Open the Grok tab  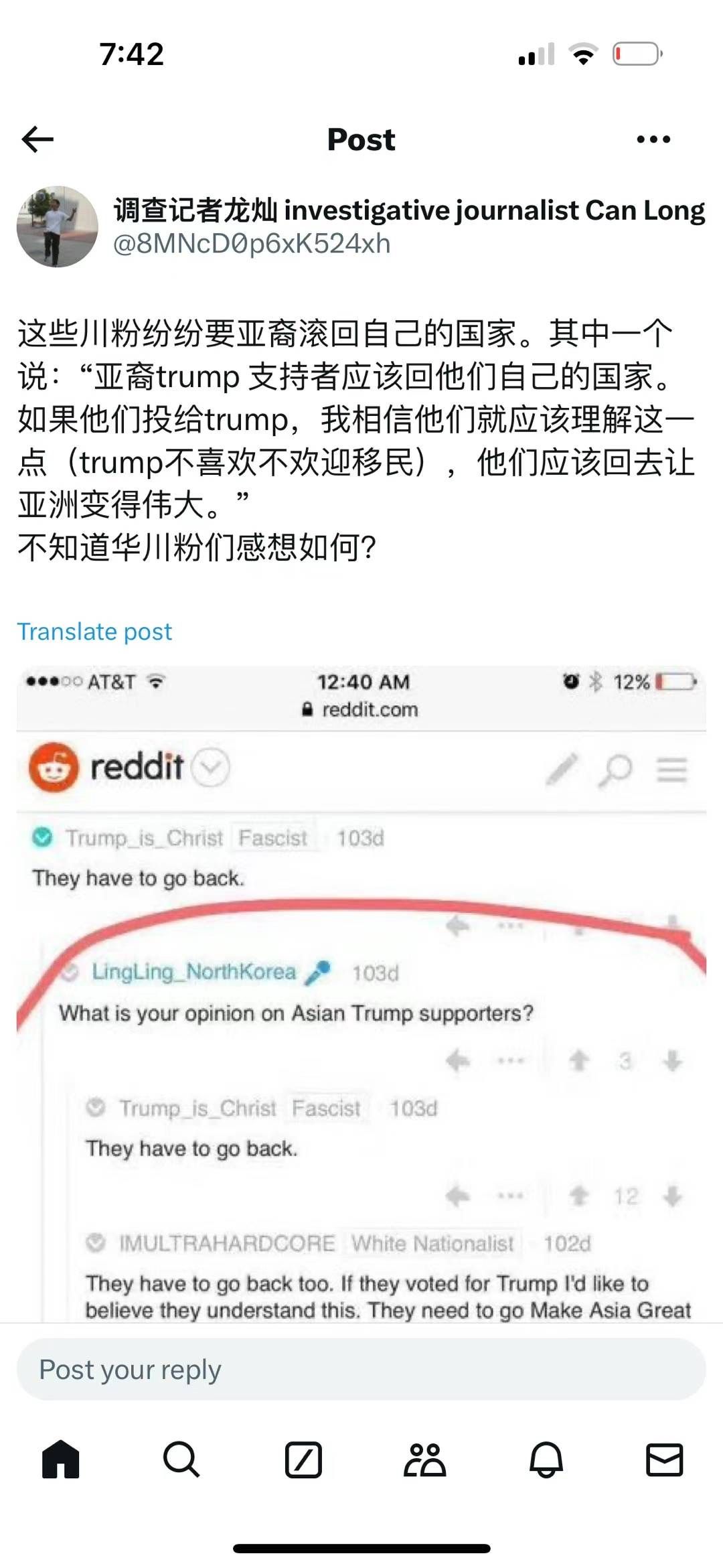pyautogui.click(x=303, y=1459)
